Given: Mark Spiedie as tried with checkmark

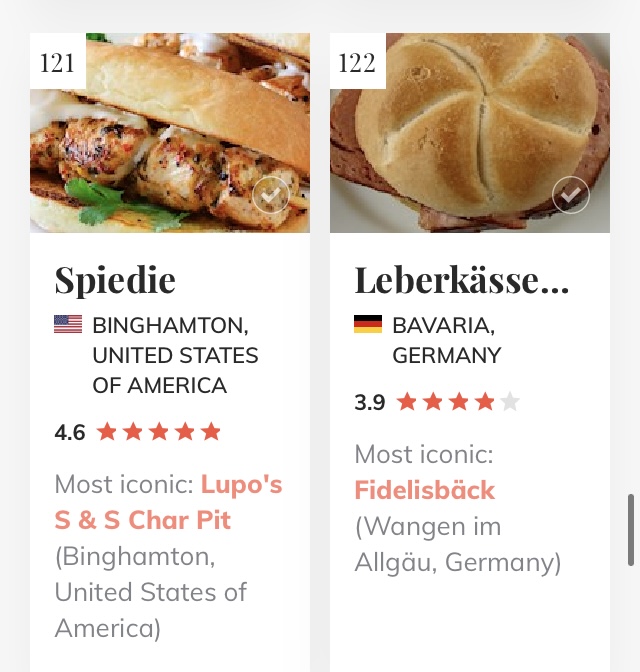Looking at the screenshot, I should [271, 196].
